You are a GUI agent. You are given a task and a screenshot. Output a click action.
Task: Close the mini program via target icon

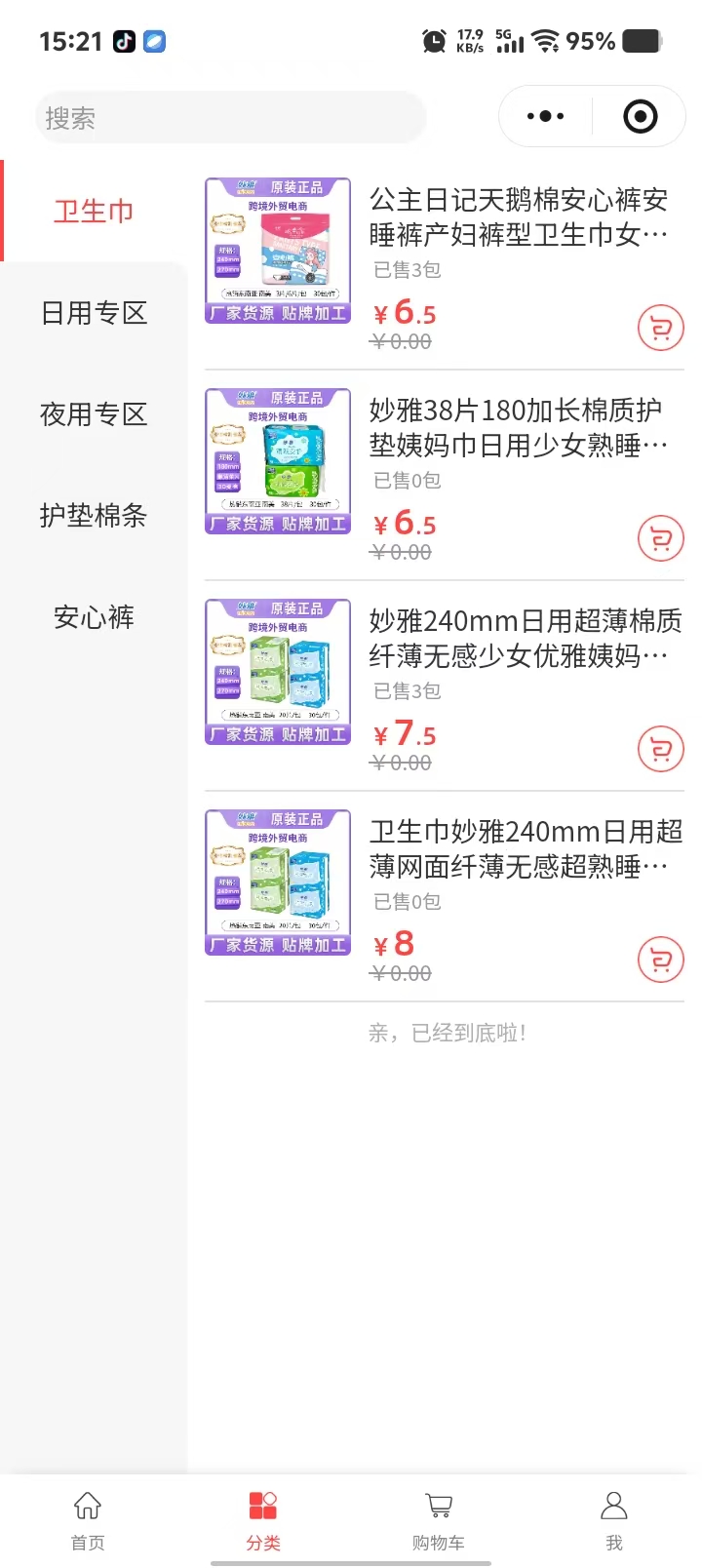pyautogui.click(x=640, y=117)
